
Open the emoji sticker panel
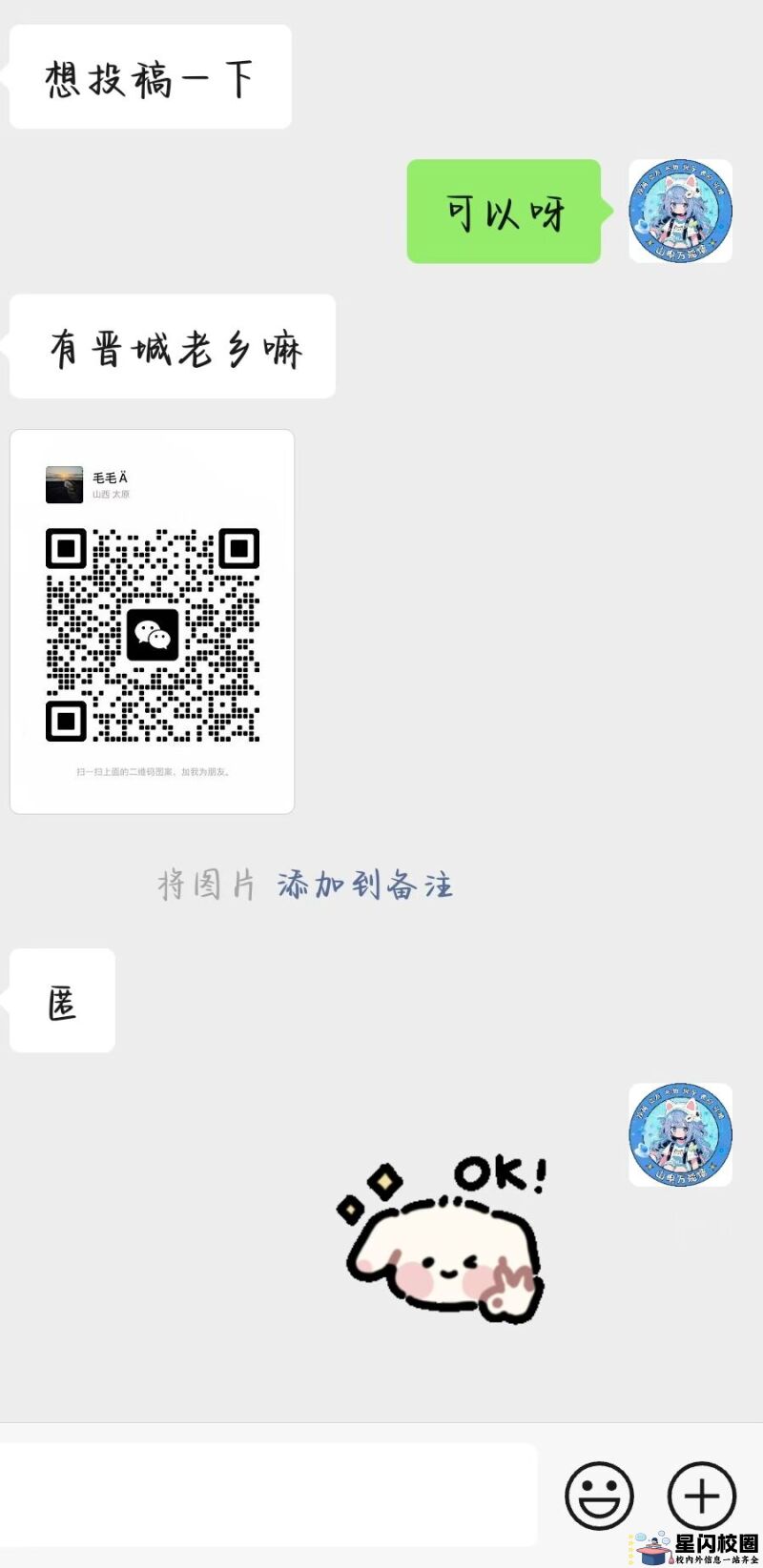click(599, 1496)
